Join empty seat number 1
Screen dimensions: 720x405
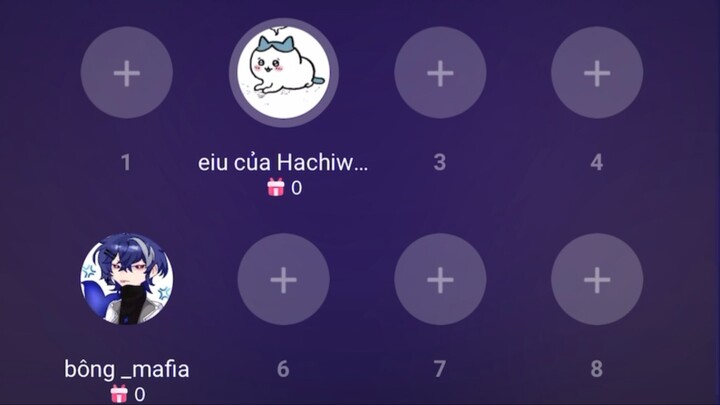click(126, 73)
